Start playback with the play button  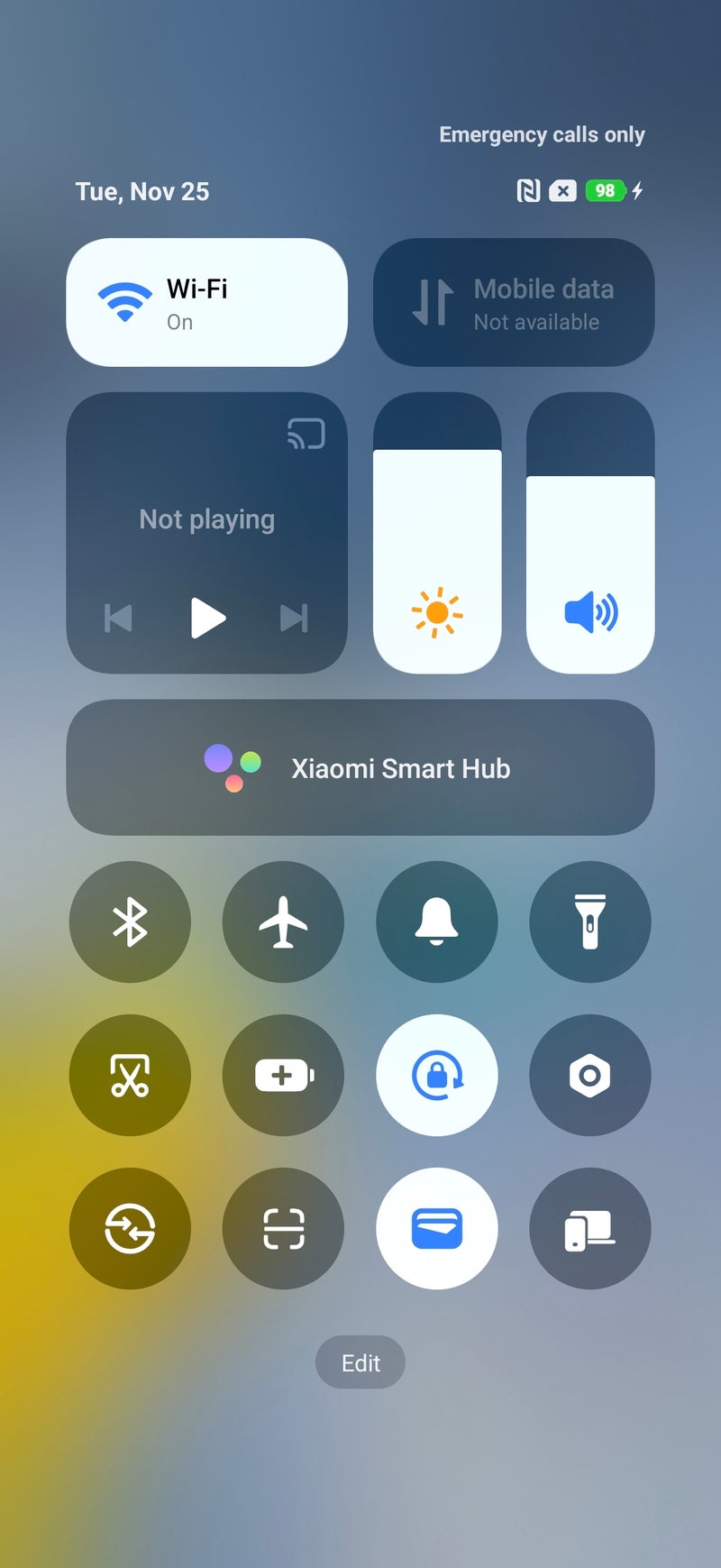[x=207, y=619]
